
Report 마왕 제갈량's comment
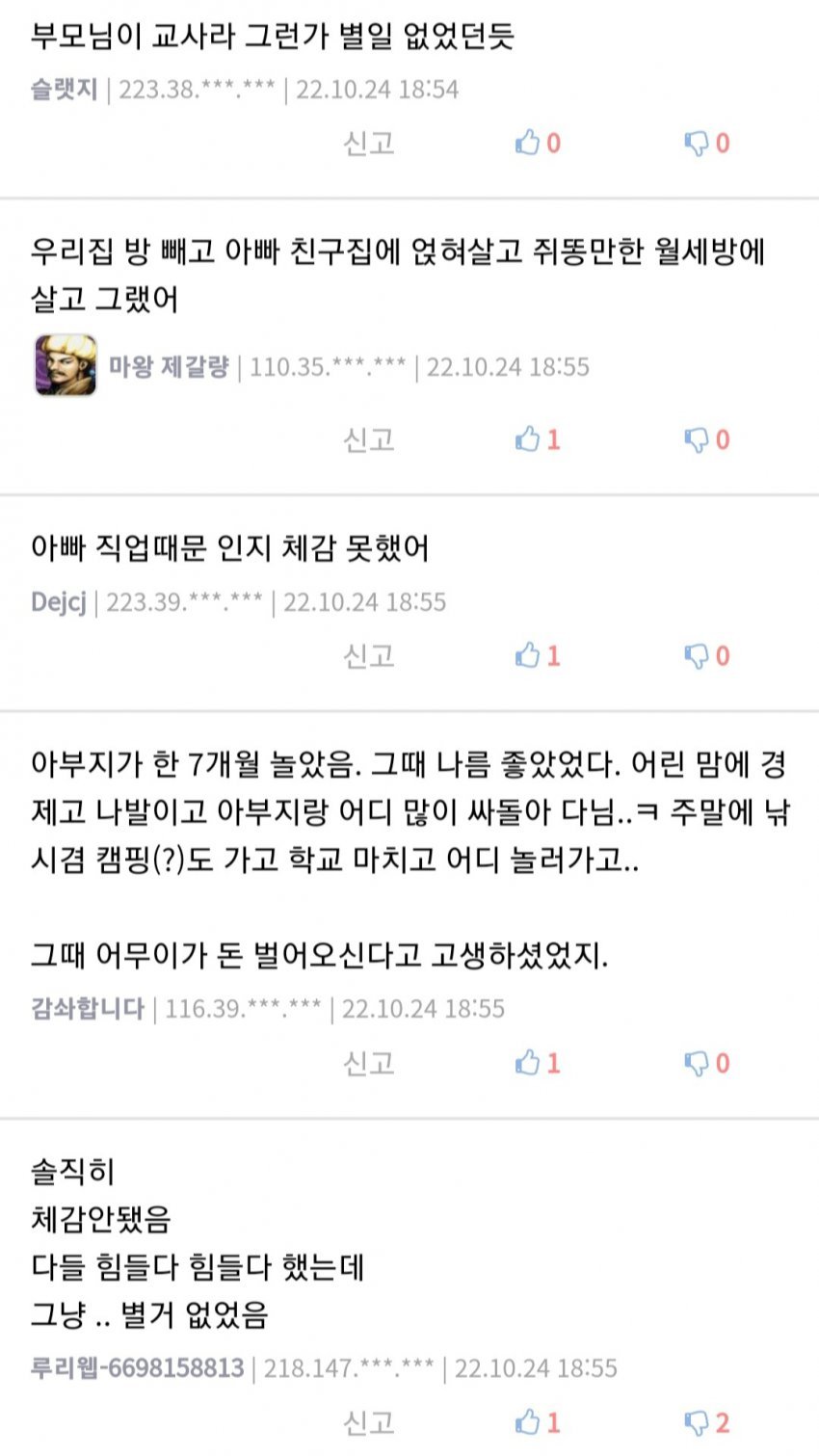tap(369, 440)
